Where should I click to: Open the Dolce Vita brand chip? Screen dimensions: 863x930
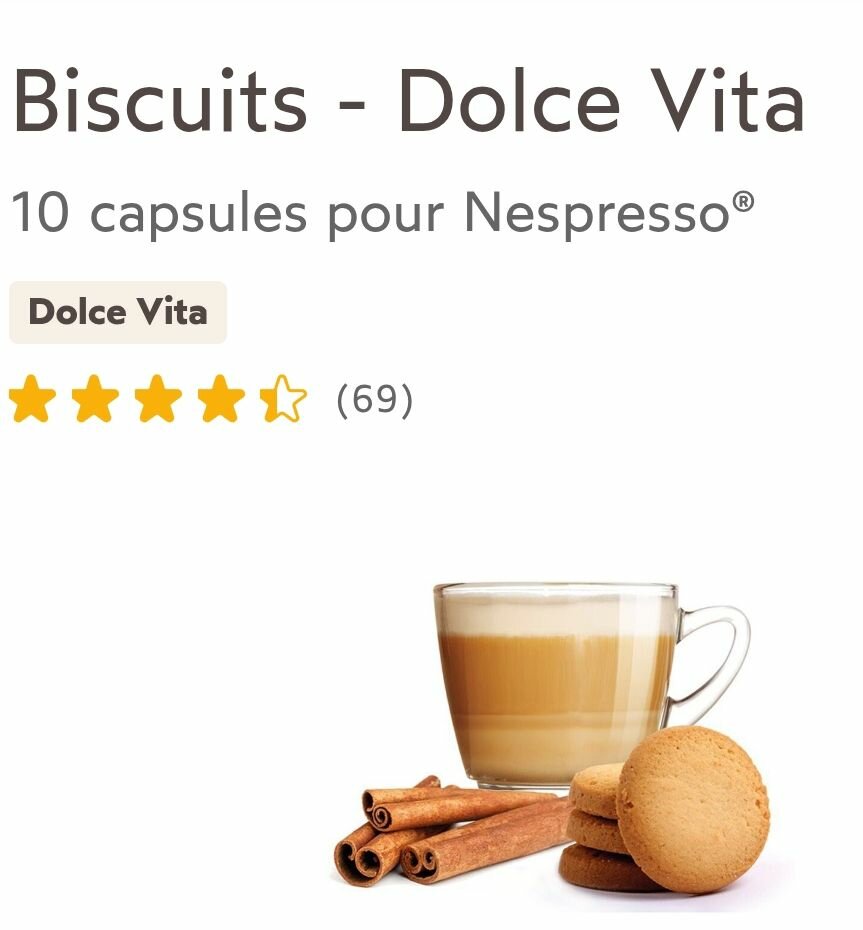(118, 312)
